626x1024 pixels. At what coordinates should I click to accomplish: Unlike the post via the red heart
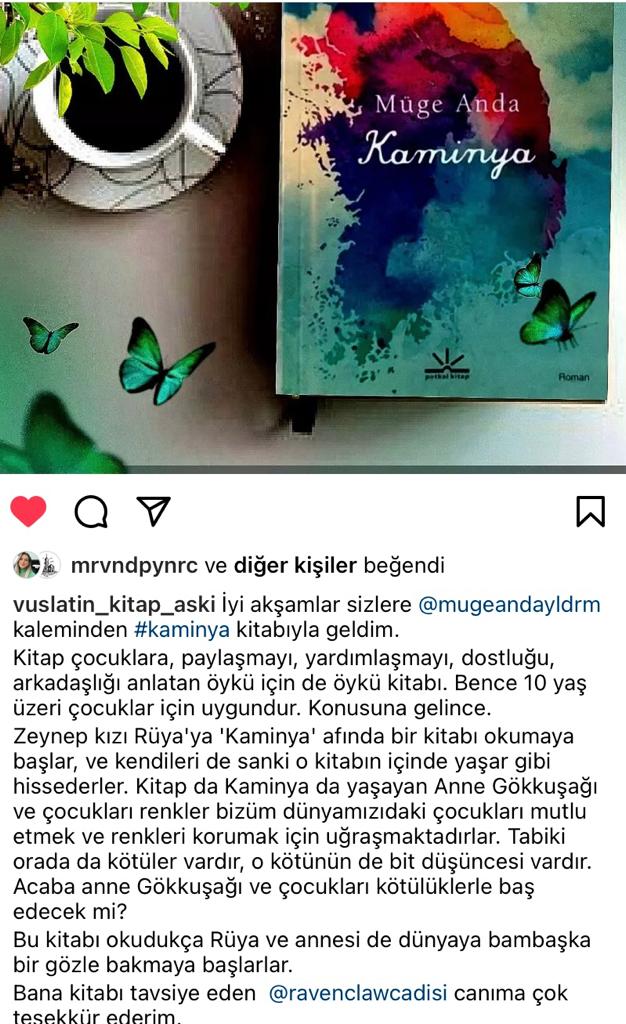[28, 511]
